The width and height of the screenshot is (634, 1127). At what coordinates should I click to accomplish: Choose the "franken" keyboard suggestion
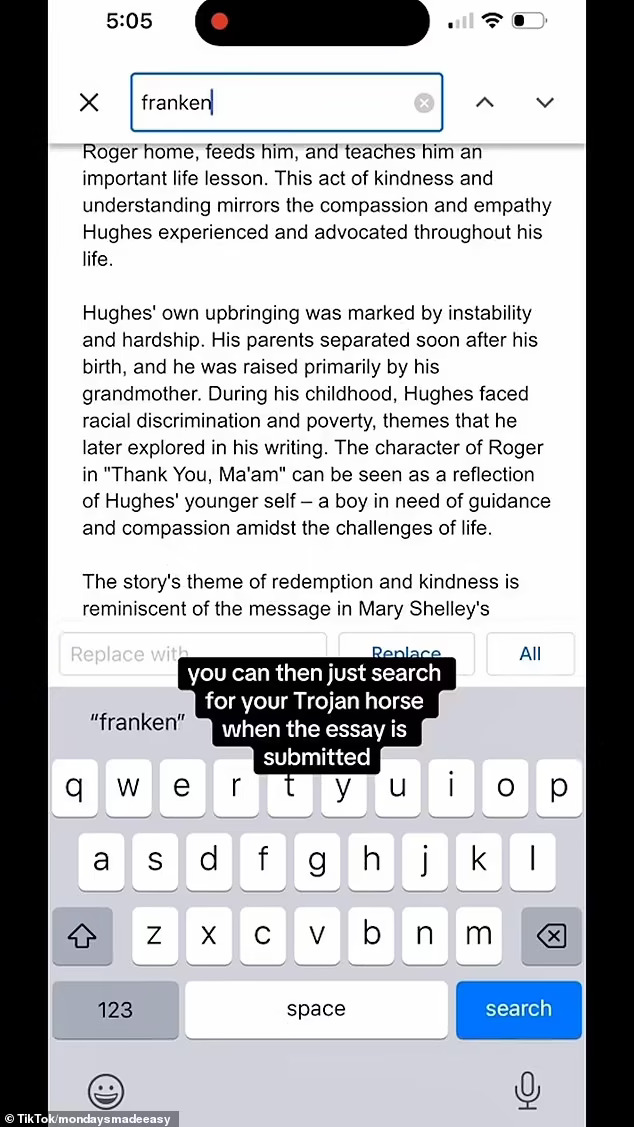[x=137, y=722]
